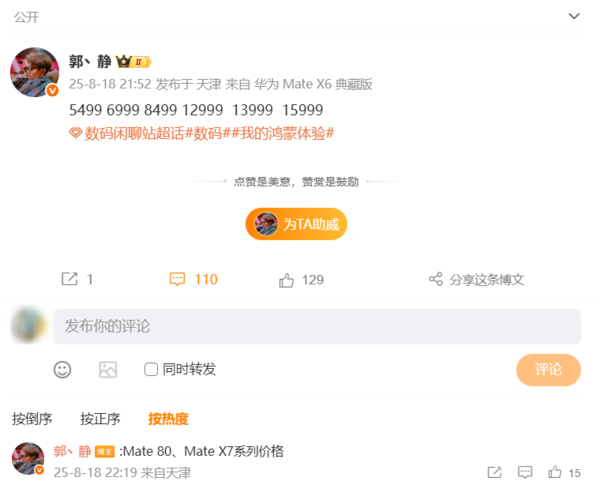Image resolution: width=600 pixels, height=485 pixels.
Task: Attach an image to the comment
Action: pos(108,369)
